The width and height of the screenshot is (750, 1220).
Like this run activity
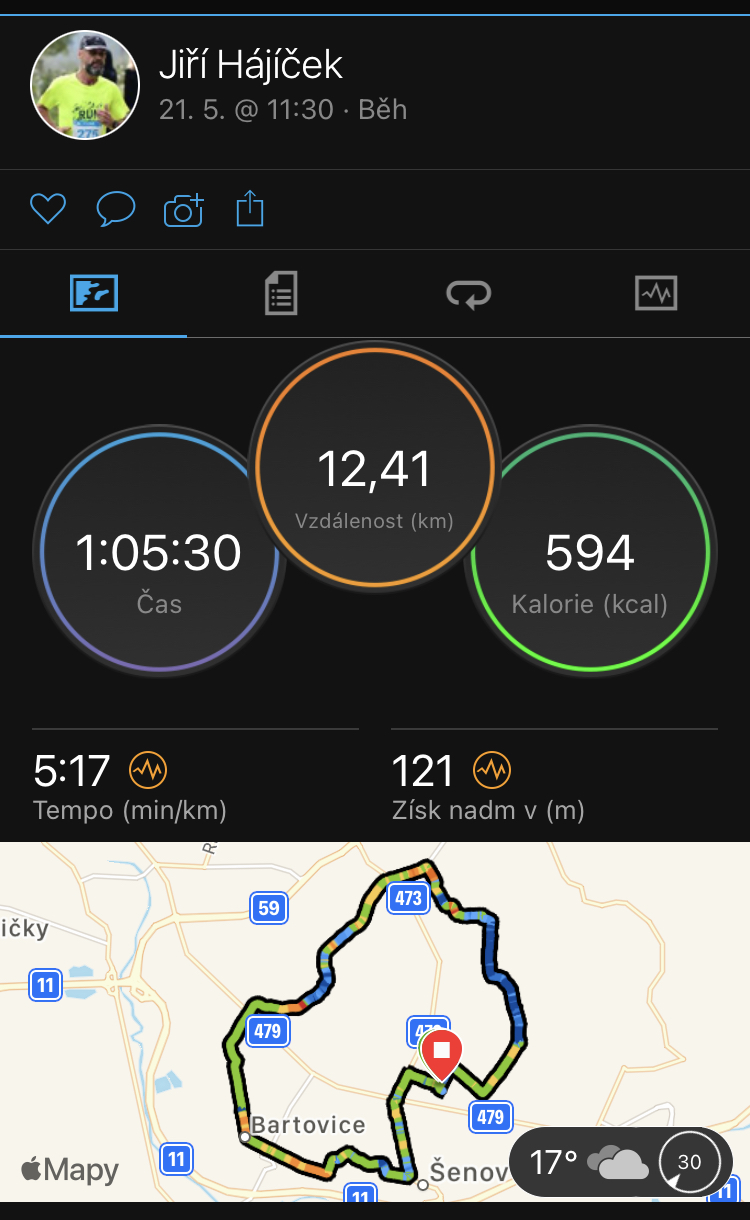click(x=47, y=209)
